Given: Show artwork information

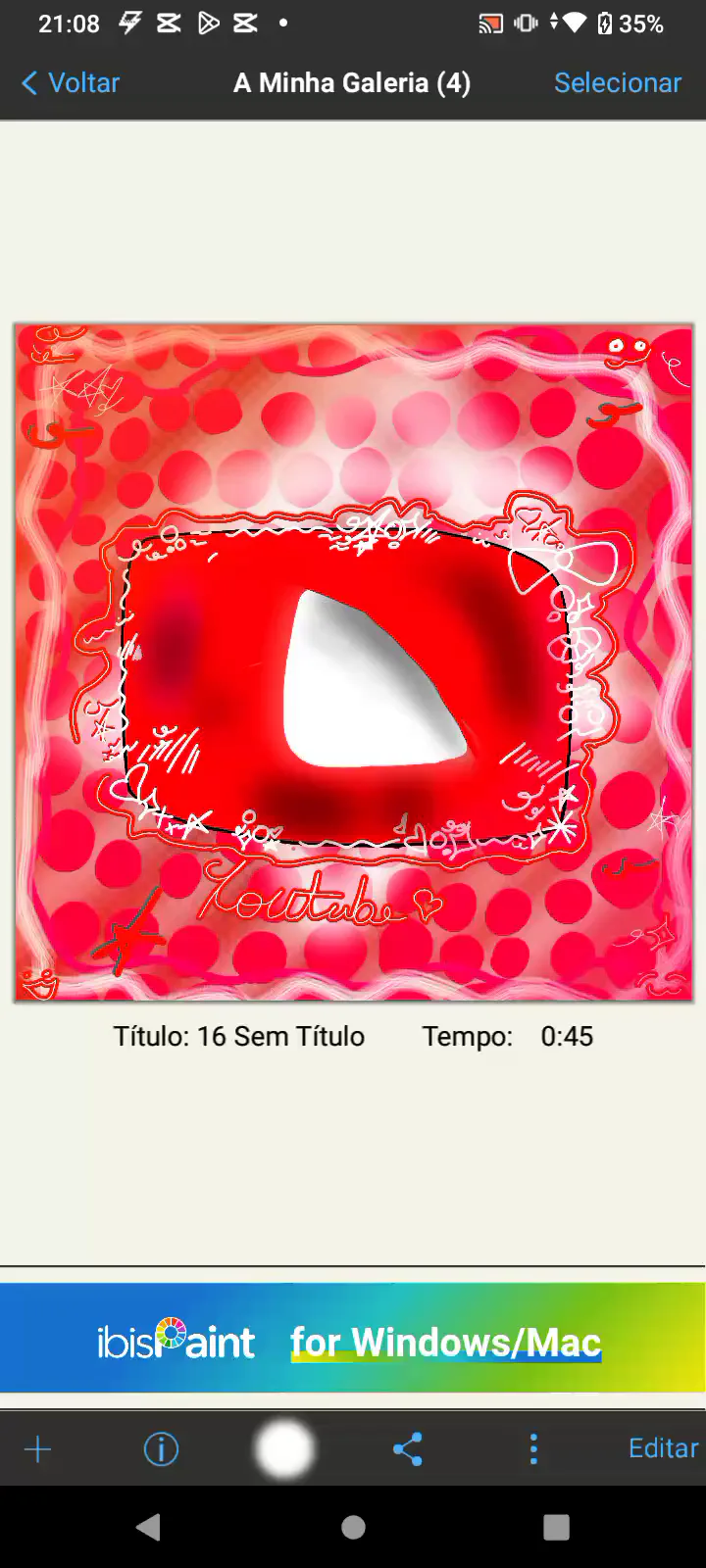Looking at the screenshot, I should [161, 1449].
